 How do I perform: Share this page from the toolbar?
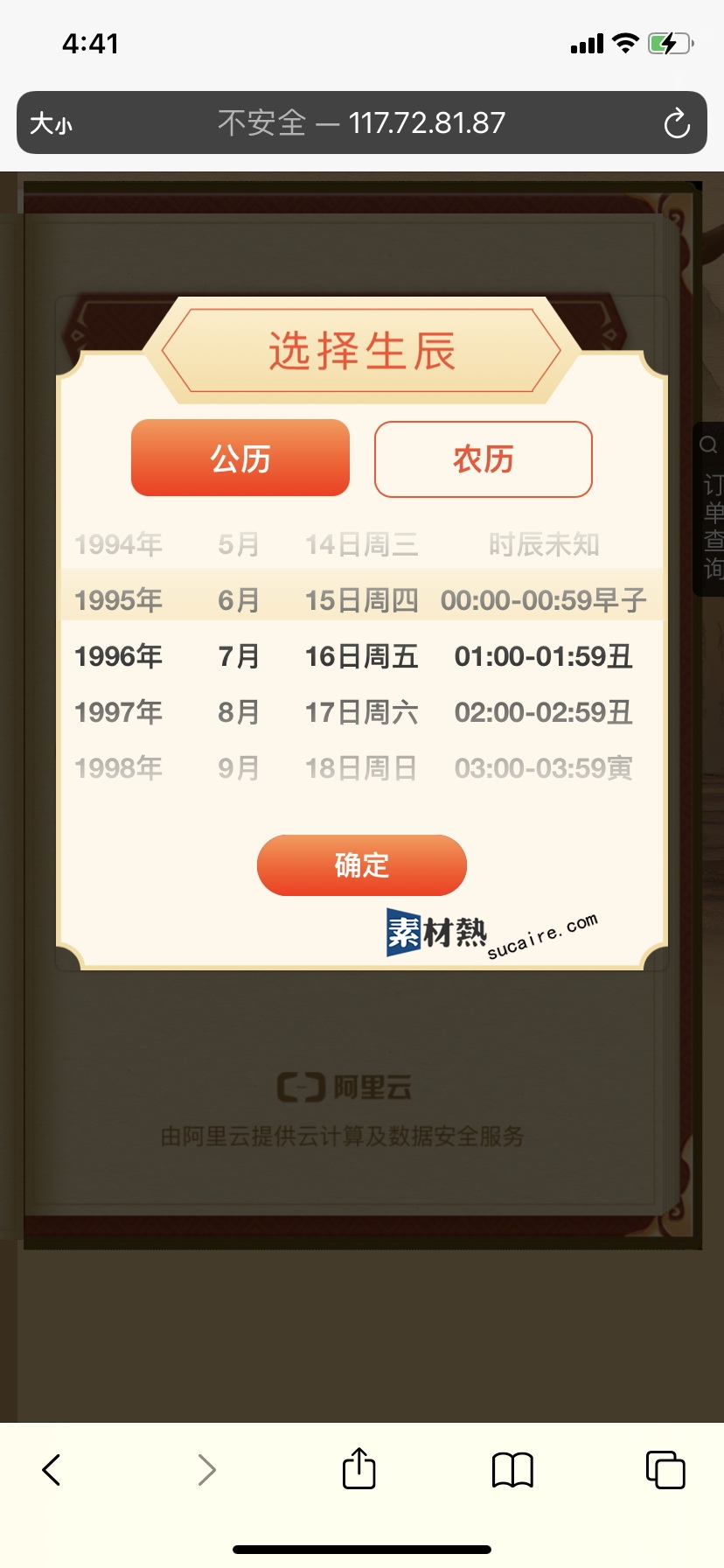tap(359, 1468)
